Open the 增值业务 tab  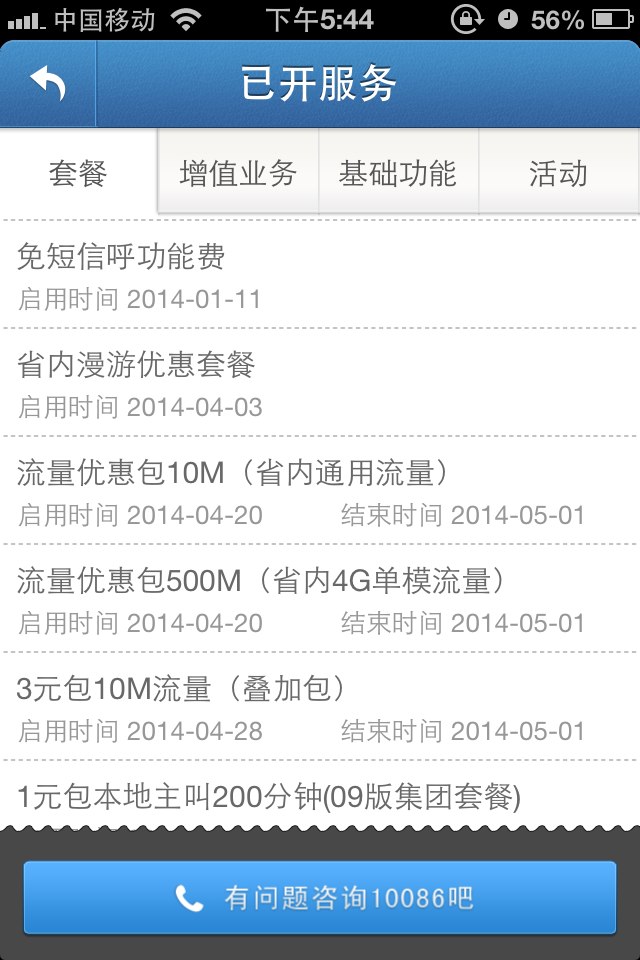tap(238, 173)
